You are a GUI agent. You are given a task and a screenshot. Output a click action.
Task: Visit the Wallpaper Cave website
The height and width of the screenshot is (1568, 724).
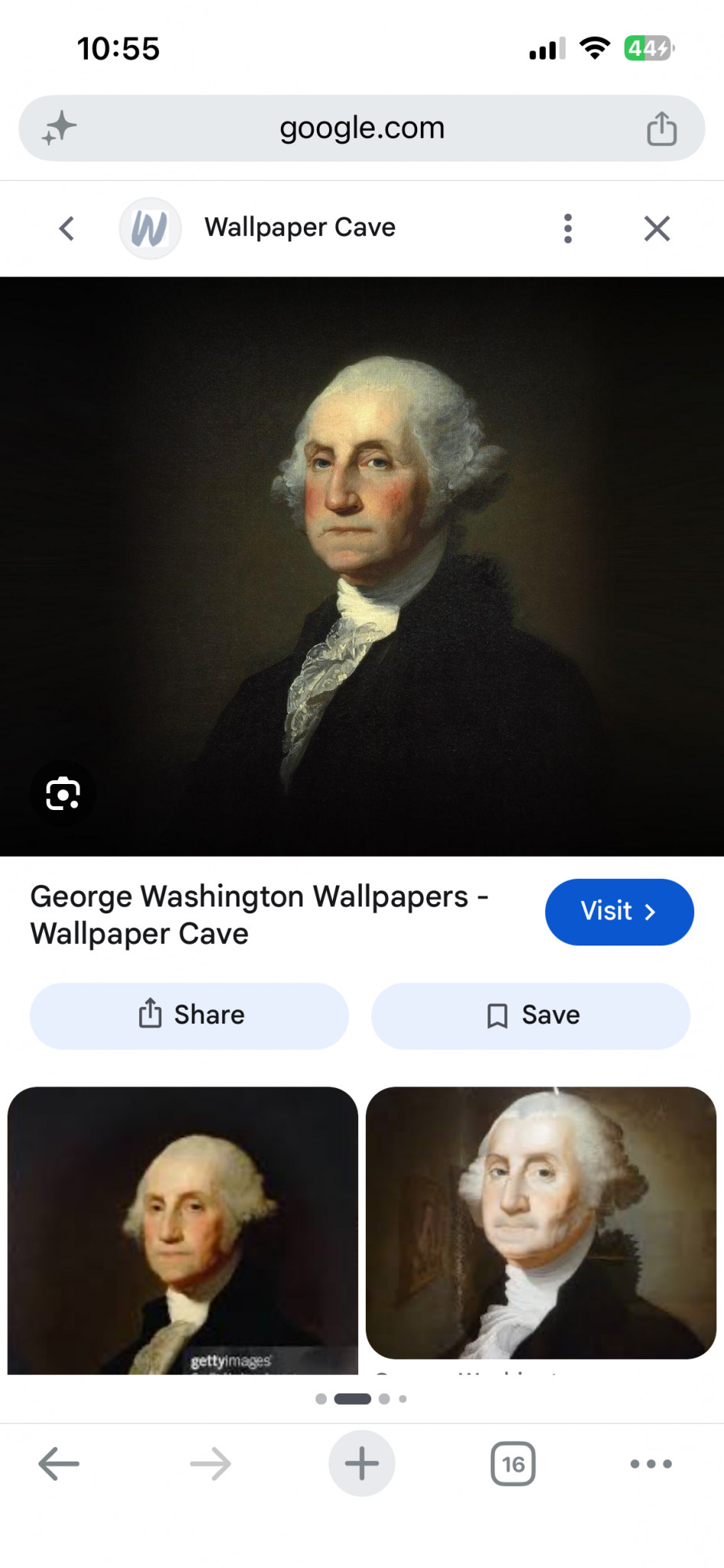click(619, 911)
